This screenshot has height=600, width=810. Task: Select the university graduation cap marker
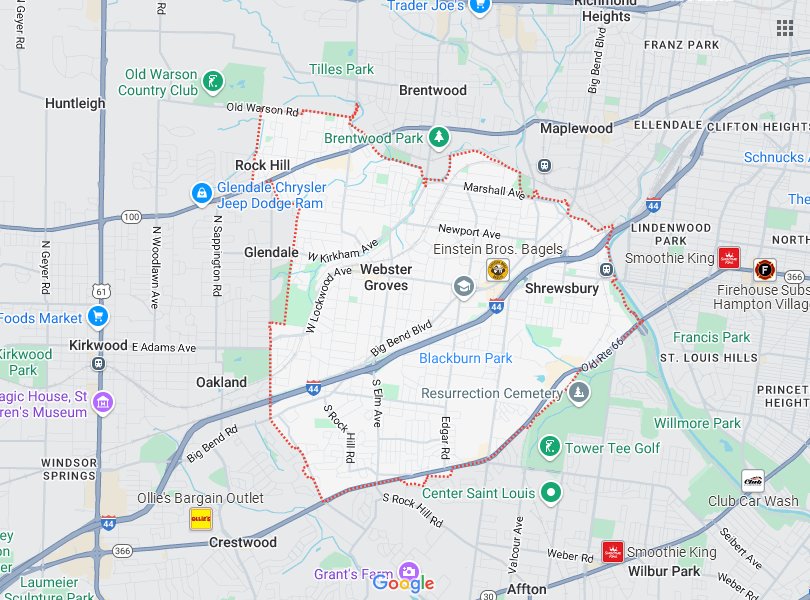[x=463, y=287]
